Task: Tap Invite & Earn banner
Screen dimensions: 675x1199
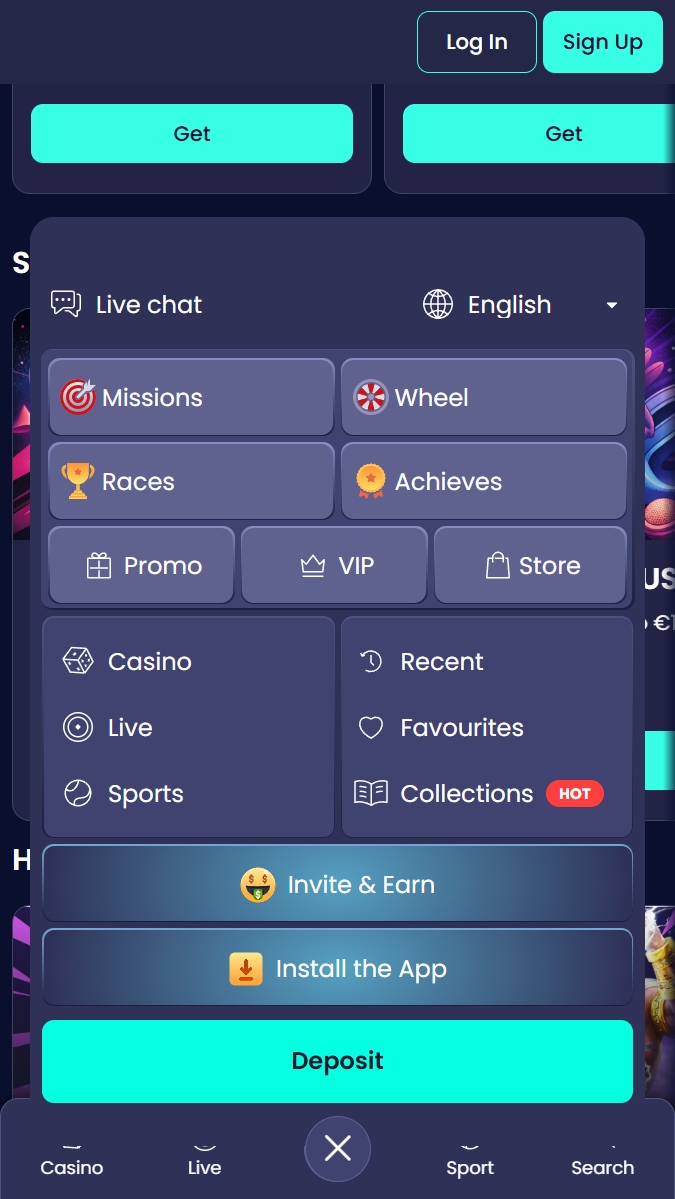Action: coord(337,883)
